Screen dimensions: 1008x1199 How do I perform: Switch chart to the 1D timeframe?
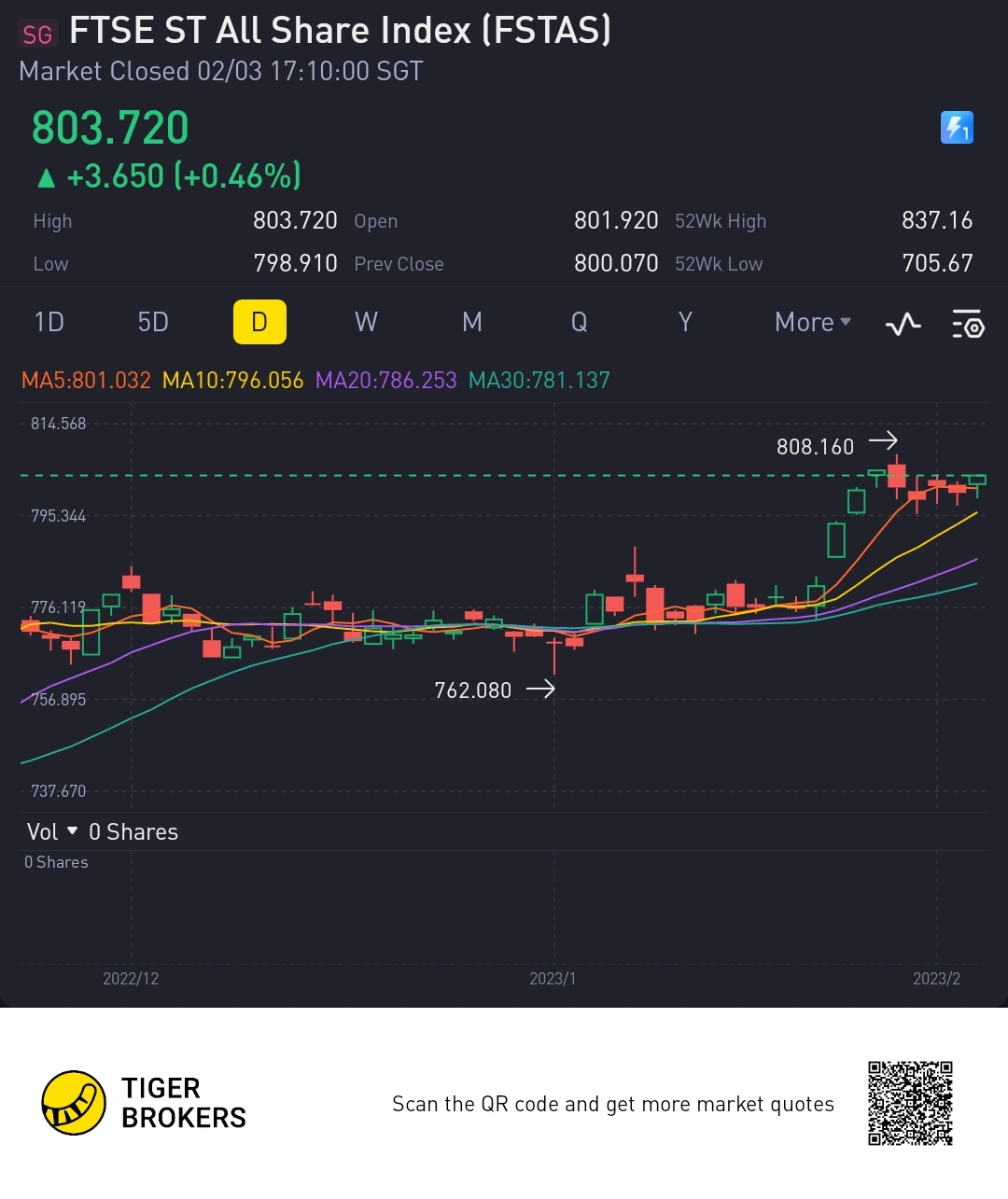click(x=49, y=323)
